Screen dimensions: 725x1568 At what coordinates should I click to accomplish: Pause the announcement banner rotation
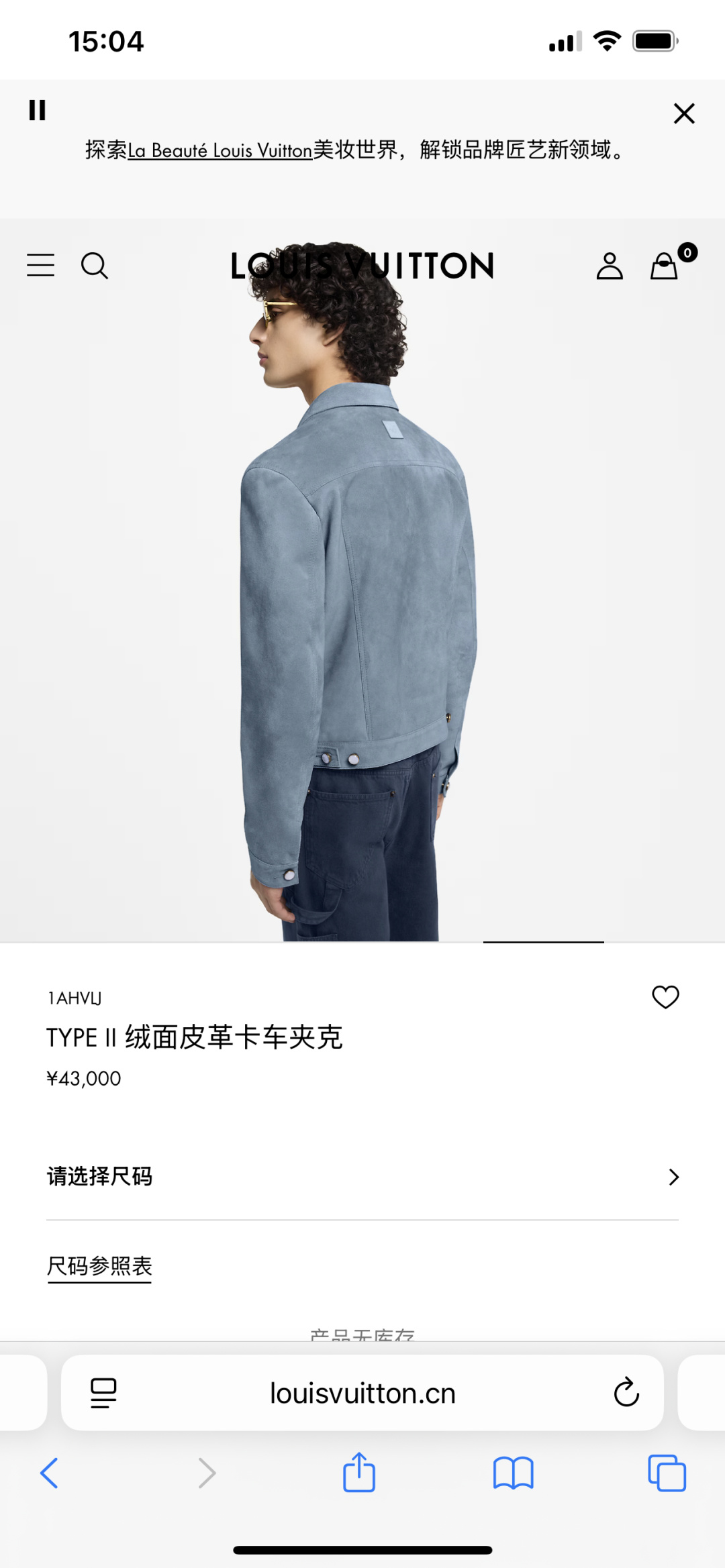click(37, 110)
